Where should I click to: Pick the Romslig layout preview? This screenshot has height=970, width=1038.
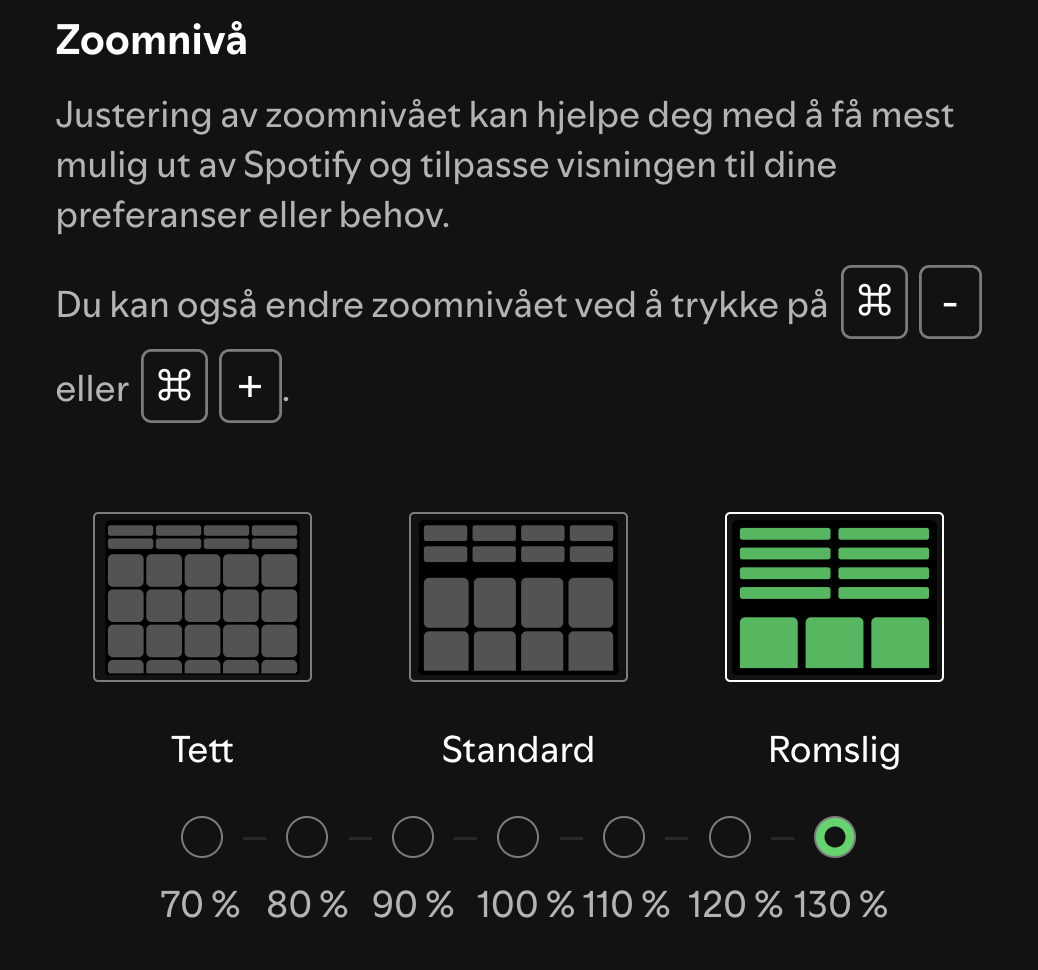coord(834,597)
